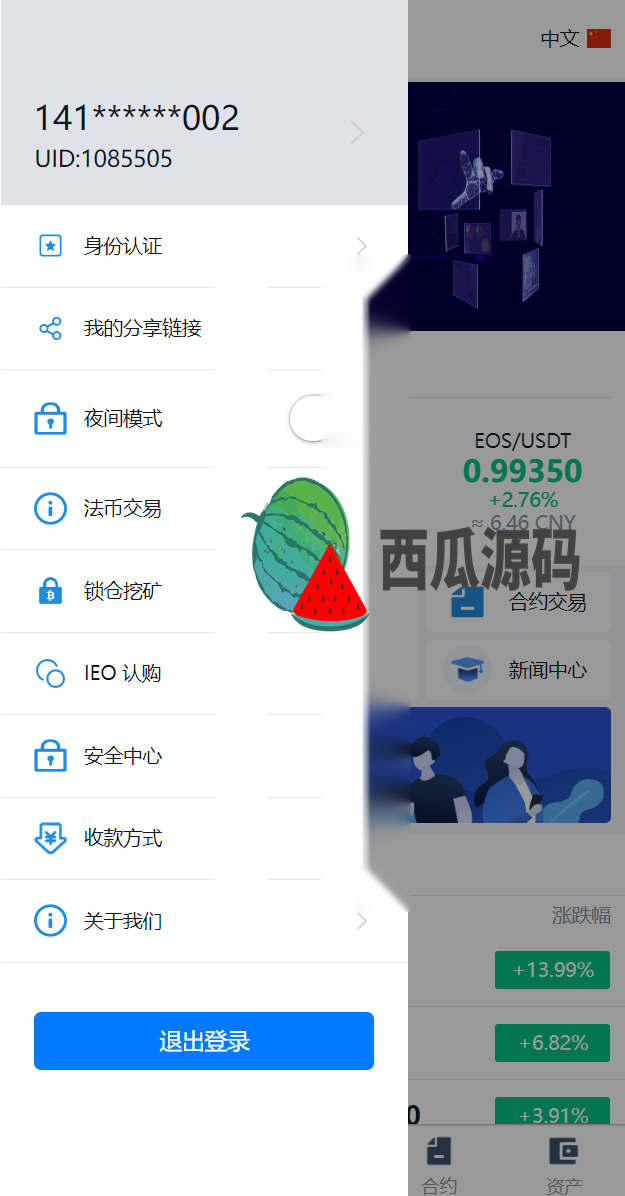Change language via 中文 selector
625x1196 pixels.
click(x=575, y=39)
